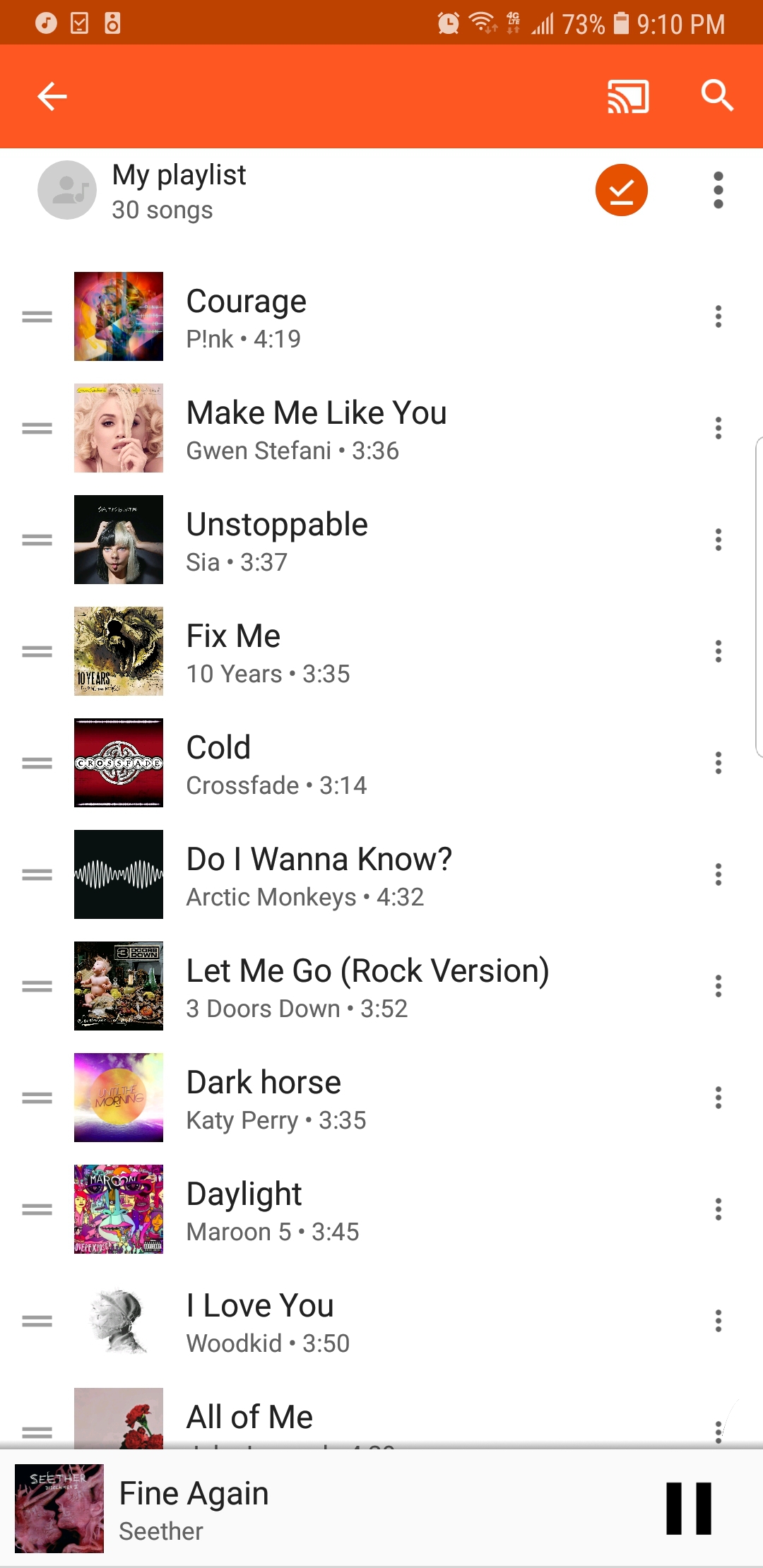Open the overflow menu for Unstoppable
The height and width of the screenshot is (1568, 763).
point(718,539)
